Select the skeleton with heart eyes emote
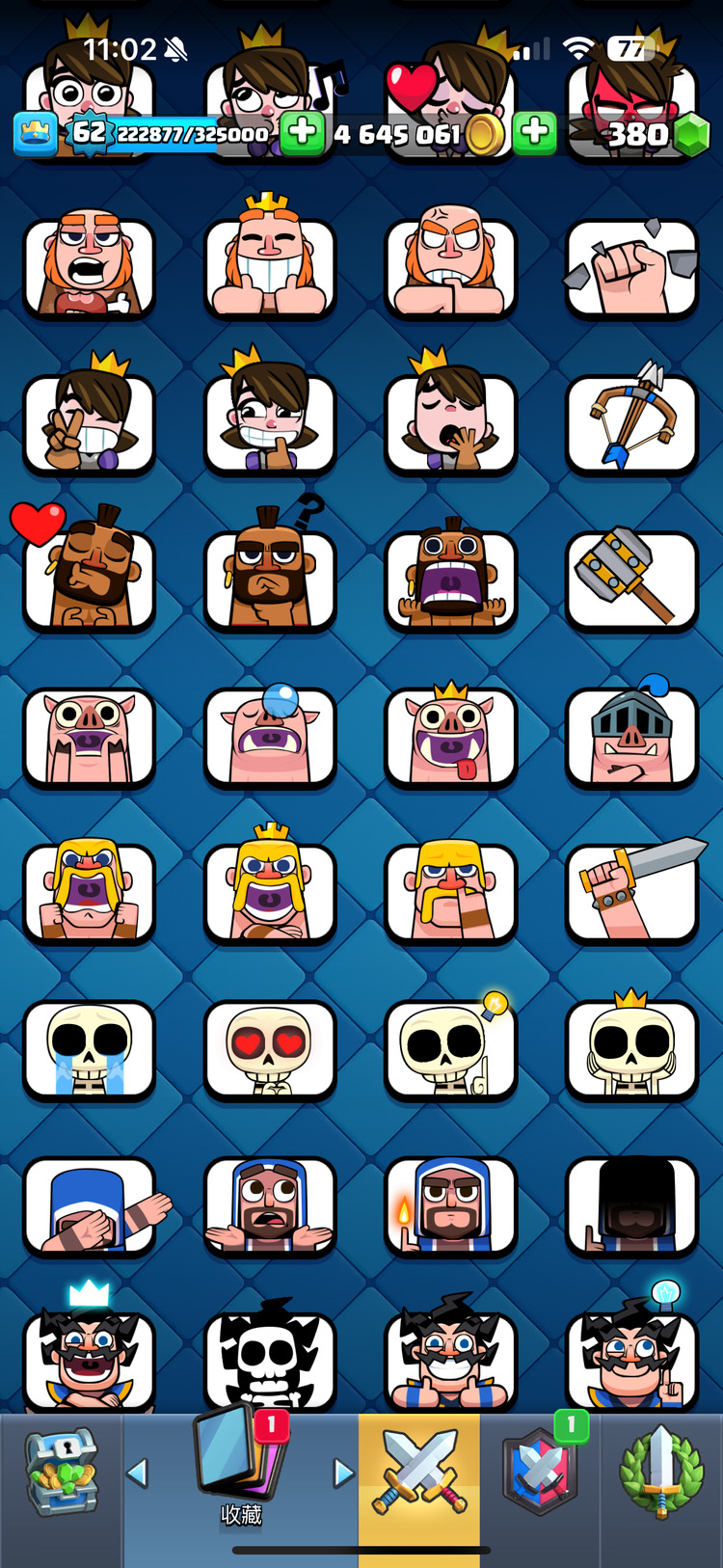The image size is (723, 1568). click(270, 1050)
